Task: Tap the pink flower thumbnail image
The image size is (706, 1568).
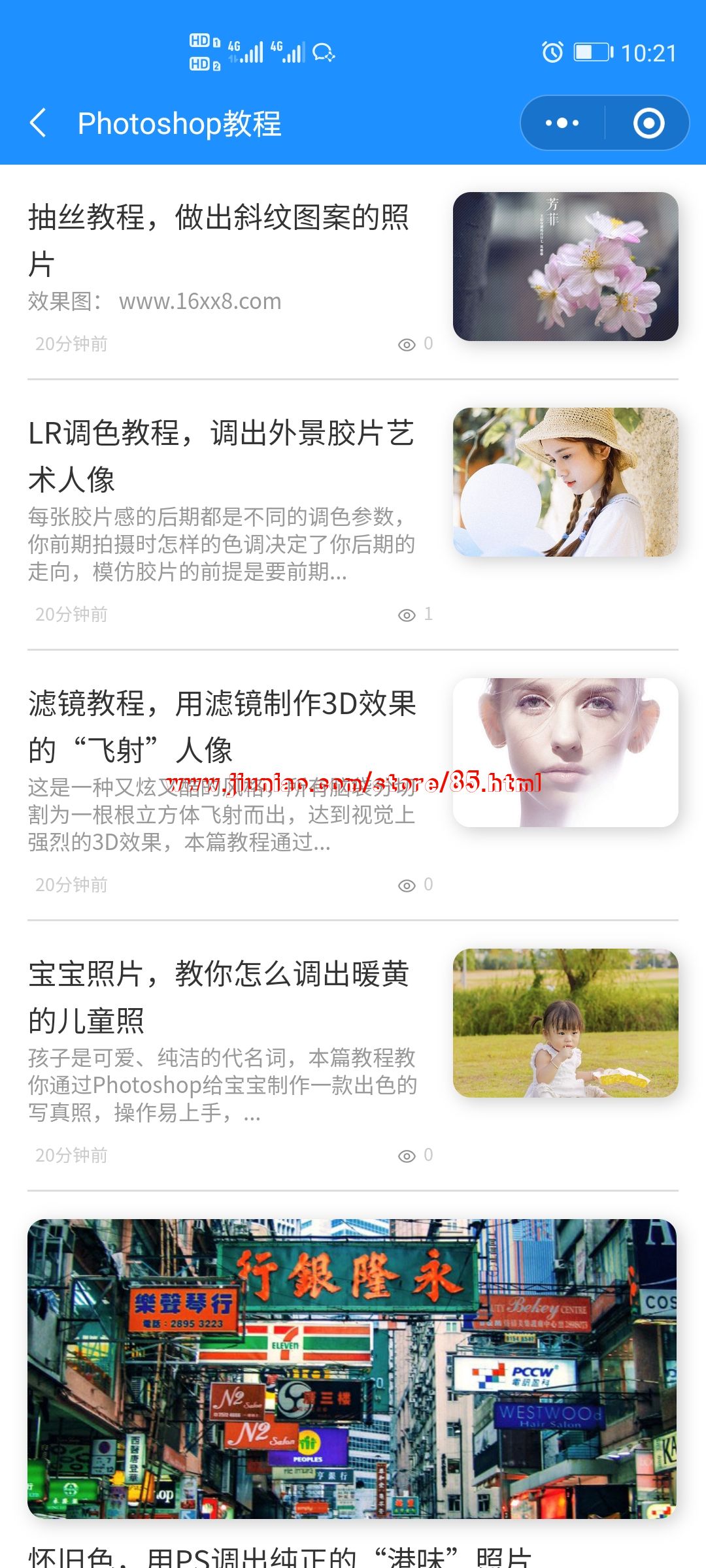Action: (x=565, y=267)
